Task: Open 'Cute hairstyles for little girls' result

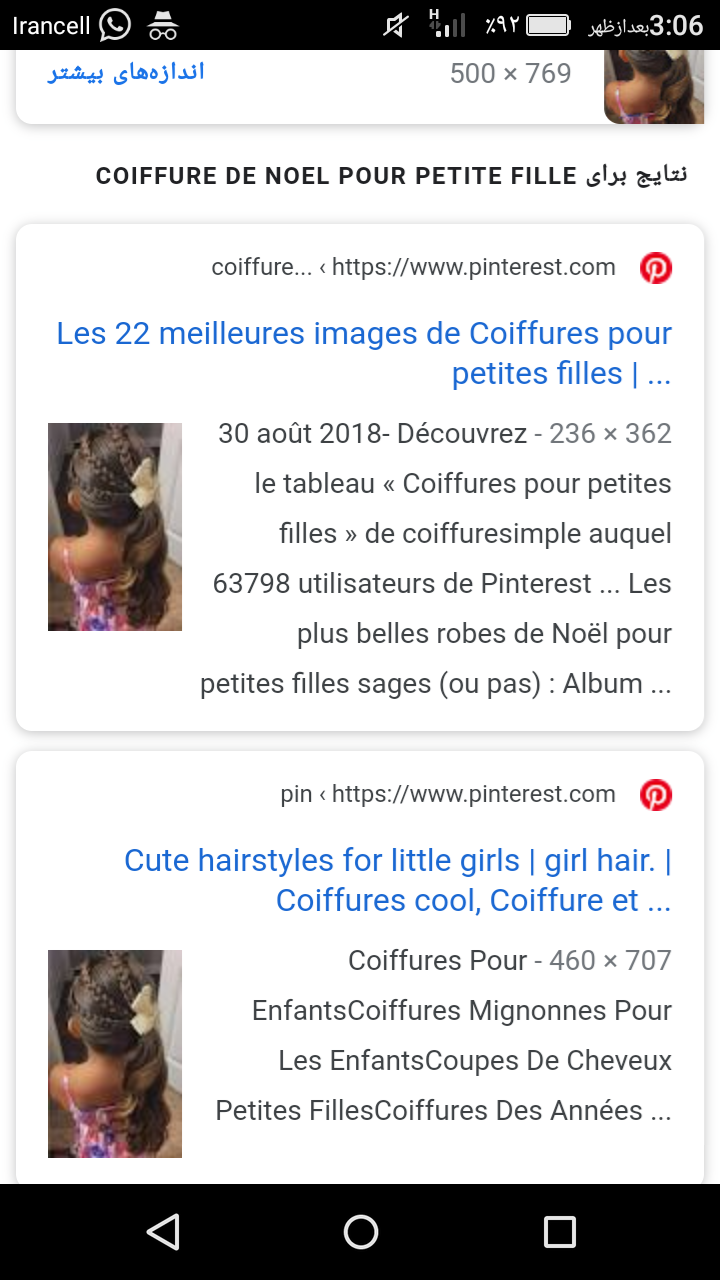Action: tap(397, 880)
